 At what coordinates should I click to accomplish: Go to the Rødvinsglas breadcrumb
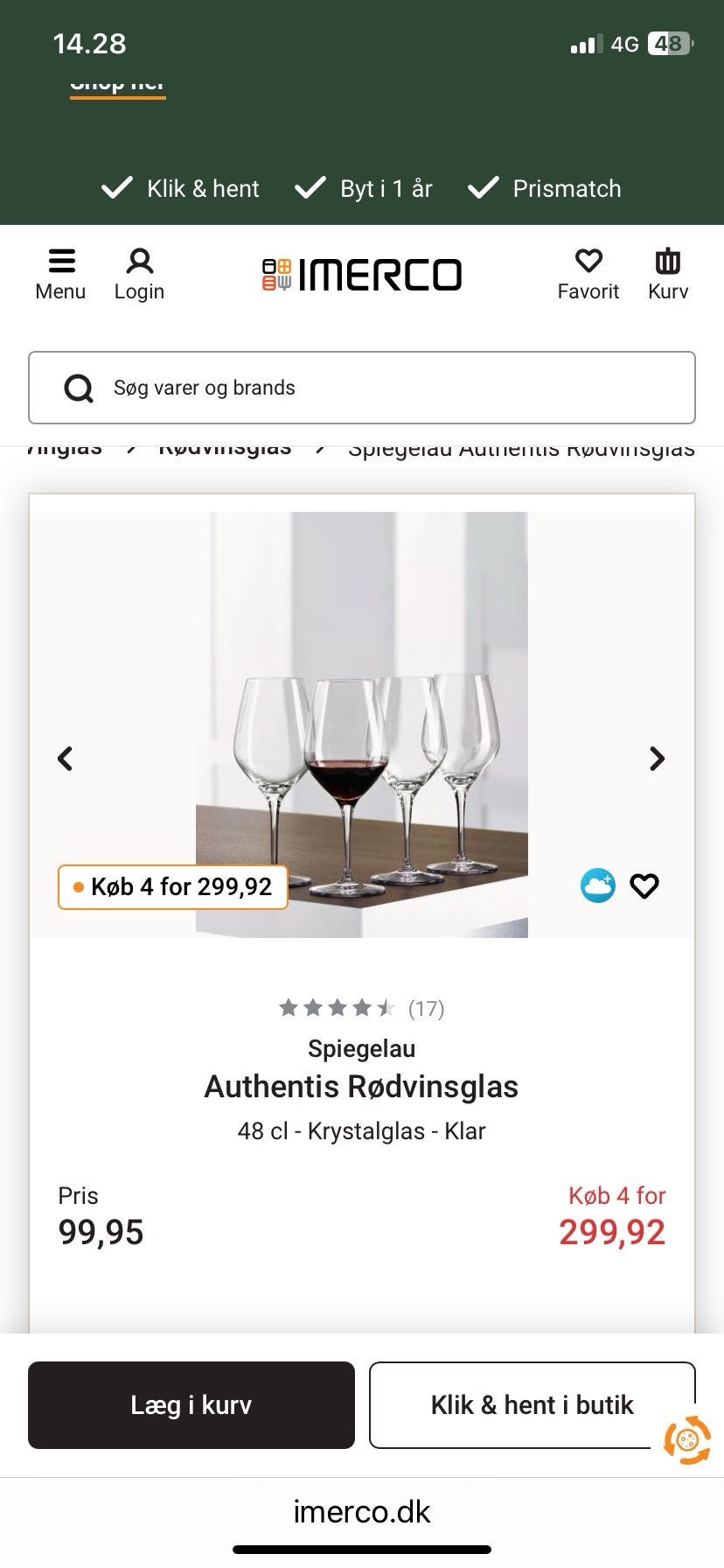pyautogui.click(x=225, y=447)
